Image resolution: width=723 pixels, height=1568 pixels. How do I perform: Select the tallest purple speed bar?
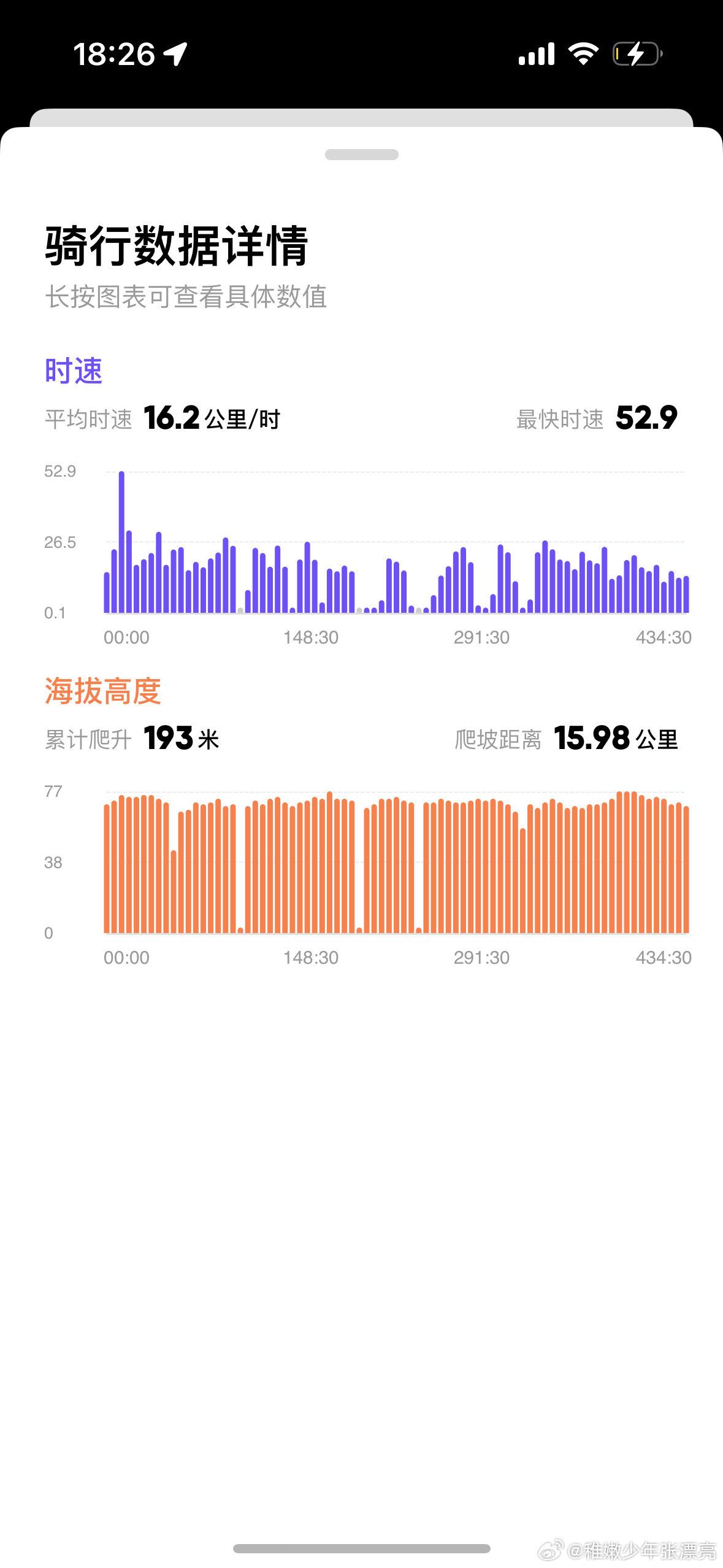click(121, 540)
